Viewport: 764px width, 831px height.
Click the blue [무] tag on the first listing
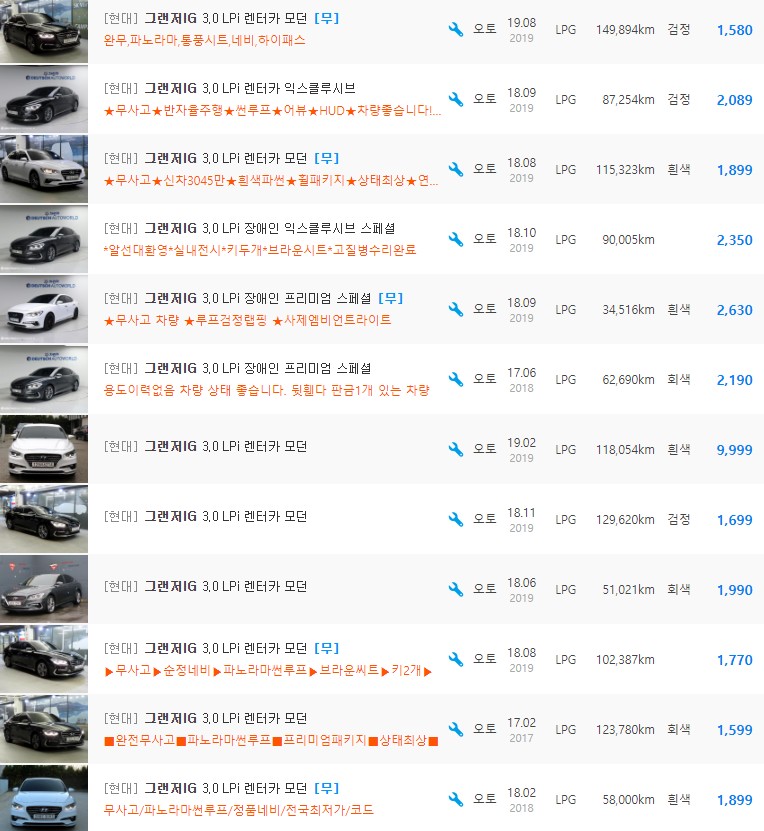325,18
